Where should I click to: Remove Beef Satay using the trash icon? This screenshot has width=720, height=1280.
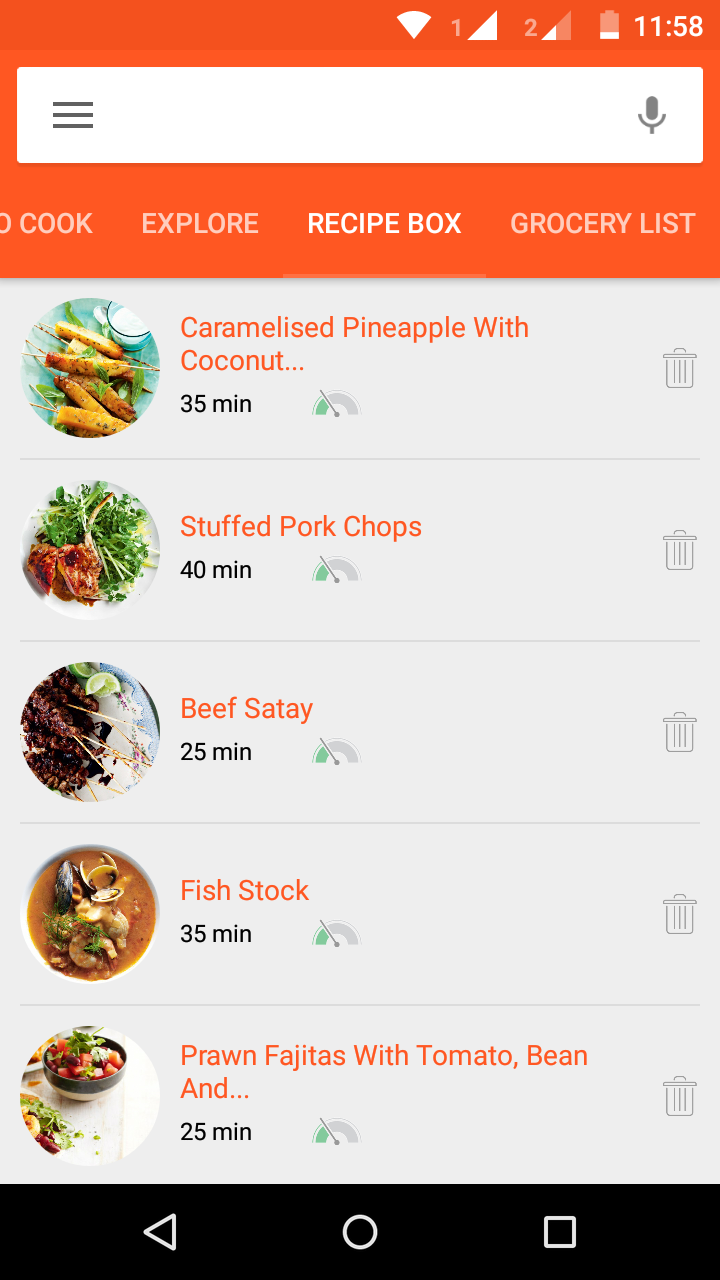tap(680, 732)
